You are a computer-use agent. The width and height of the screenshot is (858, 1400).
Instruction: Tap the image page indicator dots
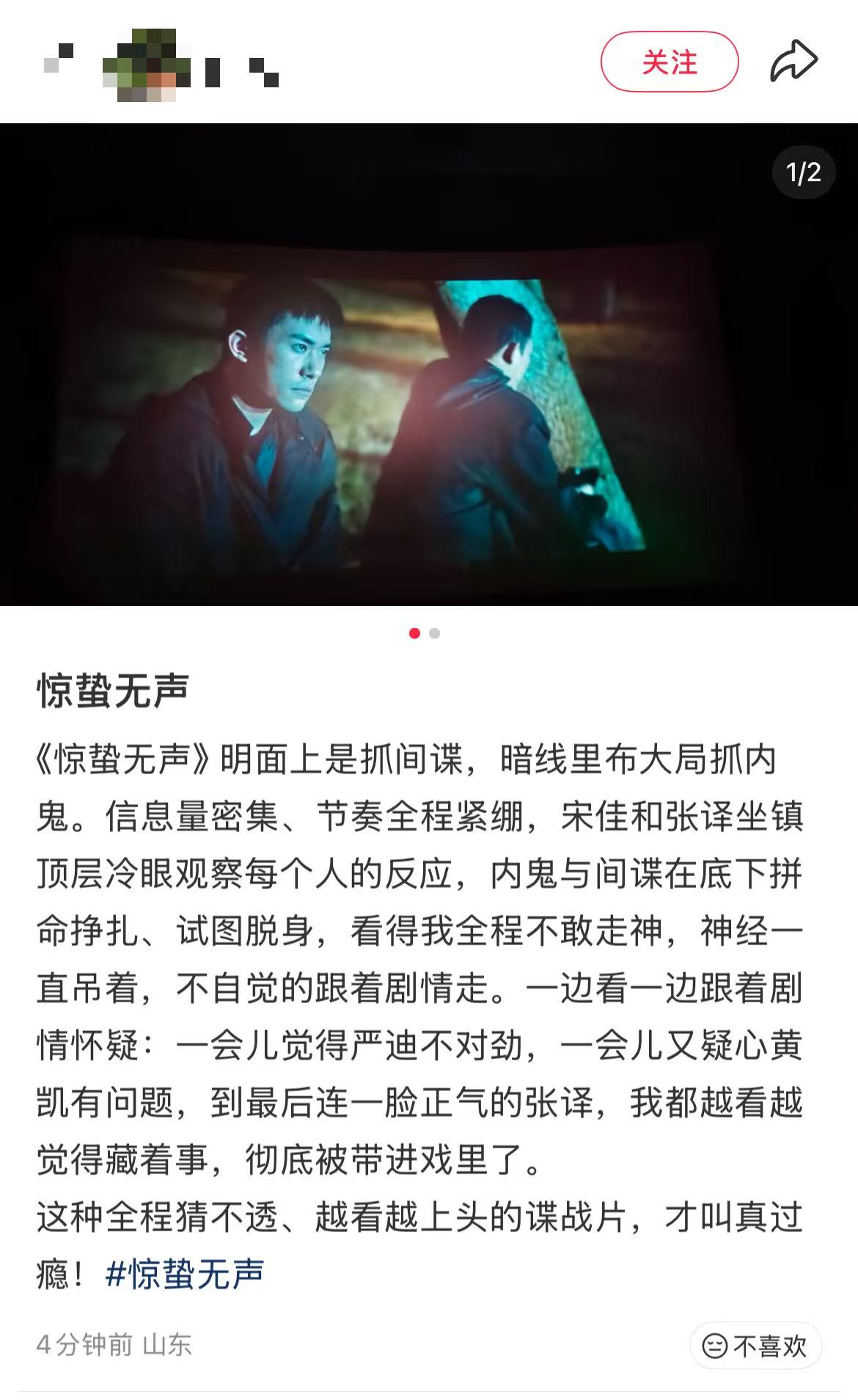(x=425, y=633)
